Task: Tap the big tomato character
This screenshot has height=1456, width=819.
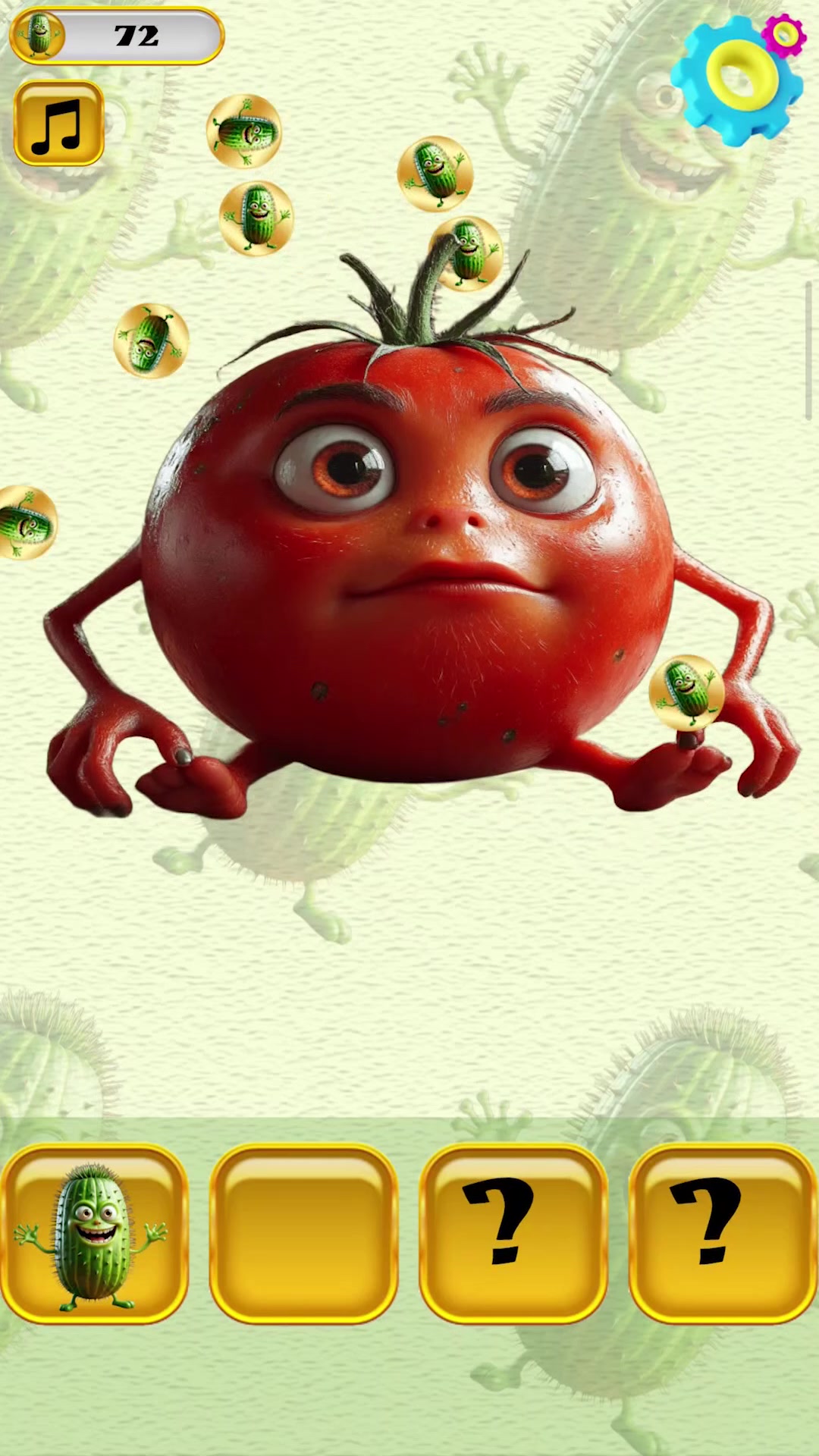Action: (409, 561)
